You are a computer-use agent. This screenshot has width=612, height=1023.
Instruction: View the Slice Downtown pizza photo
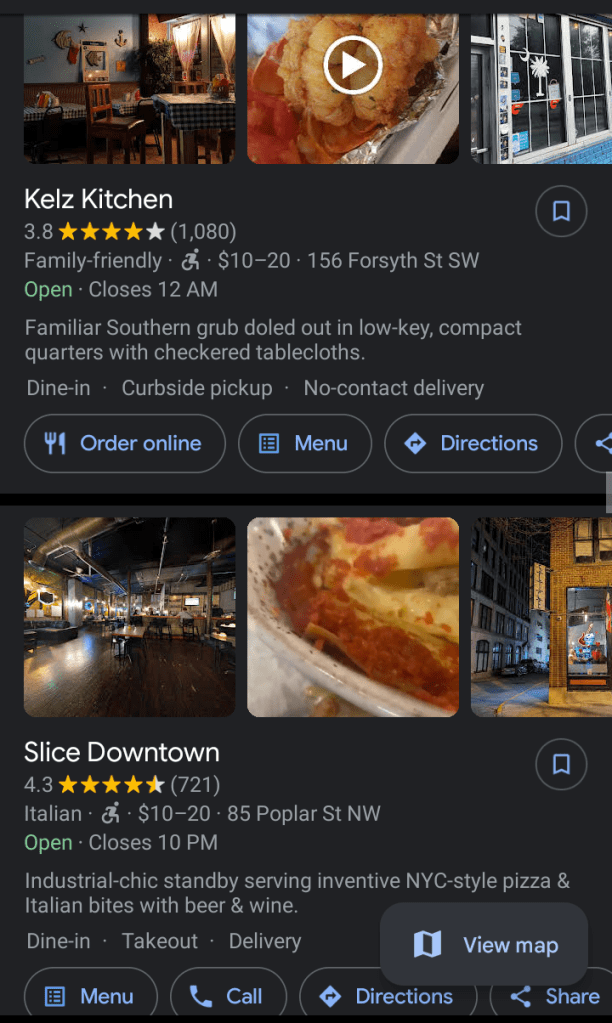click(353, 617)
